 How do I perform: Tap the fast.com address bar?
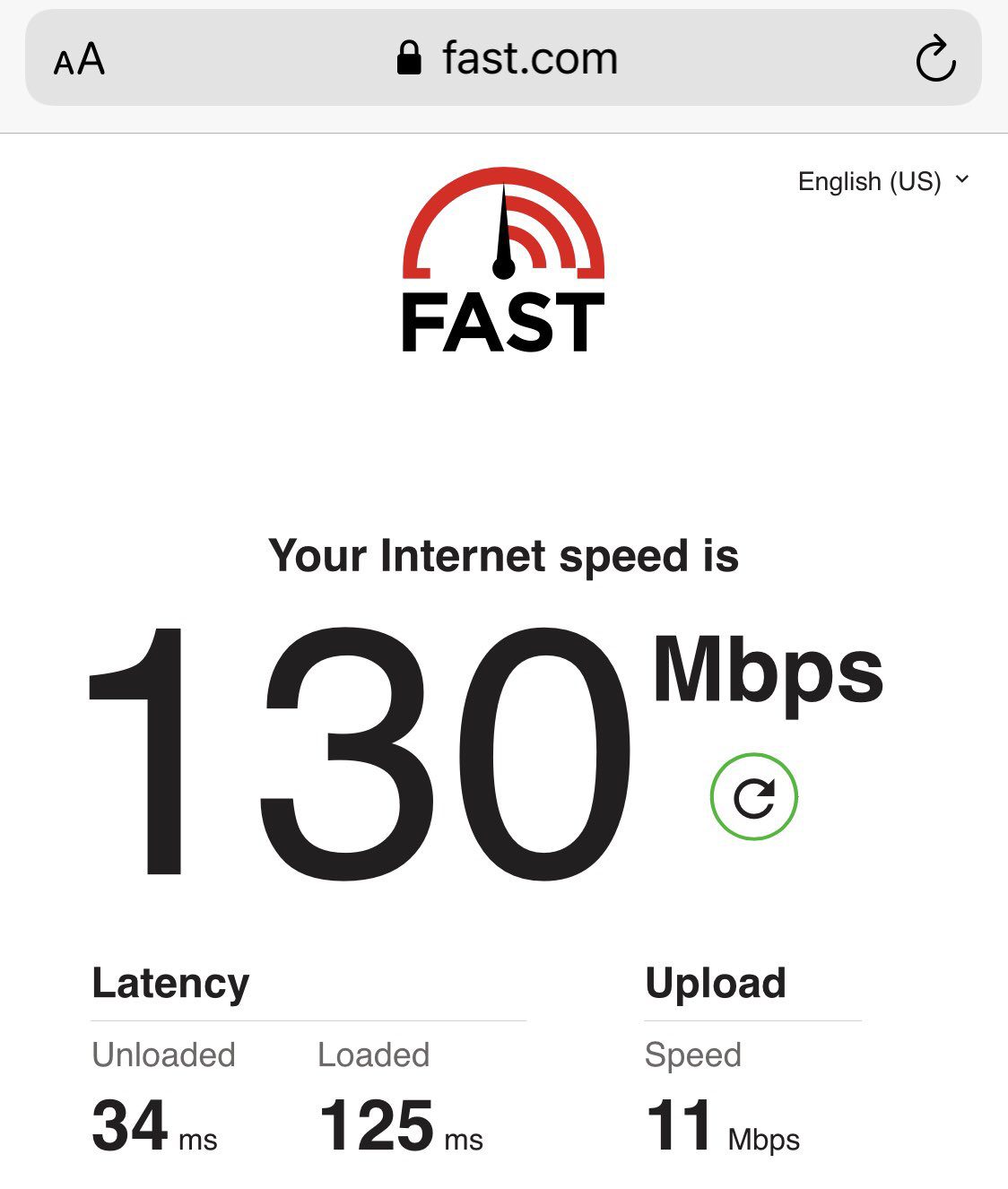[x=507, y=59]
